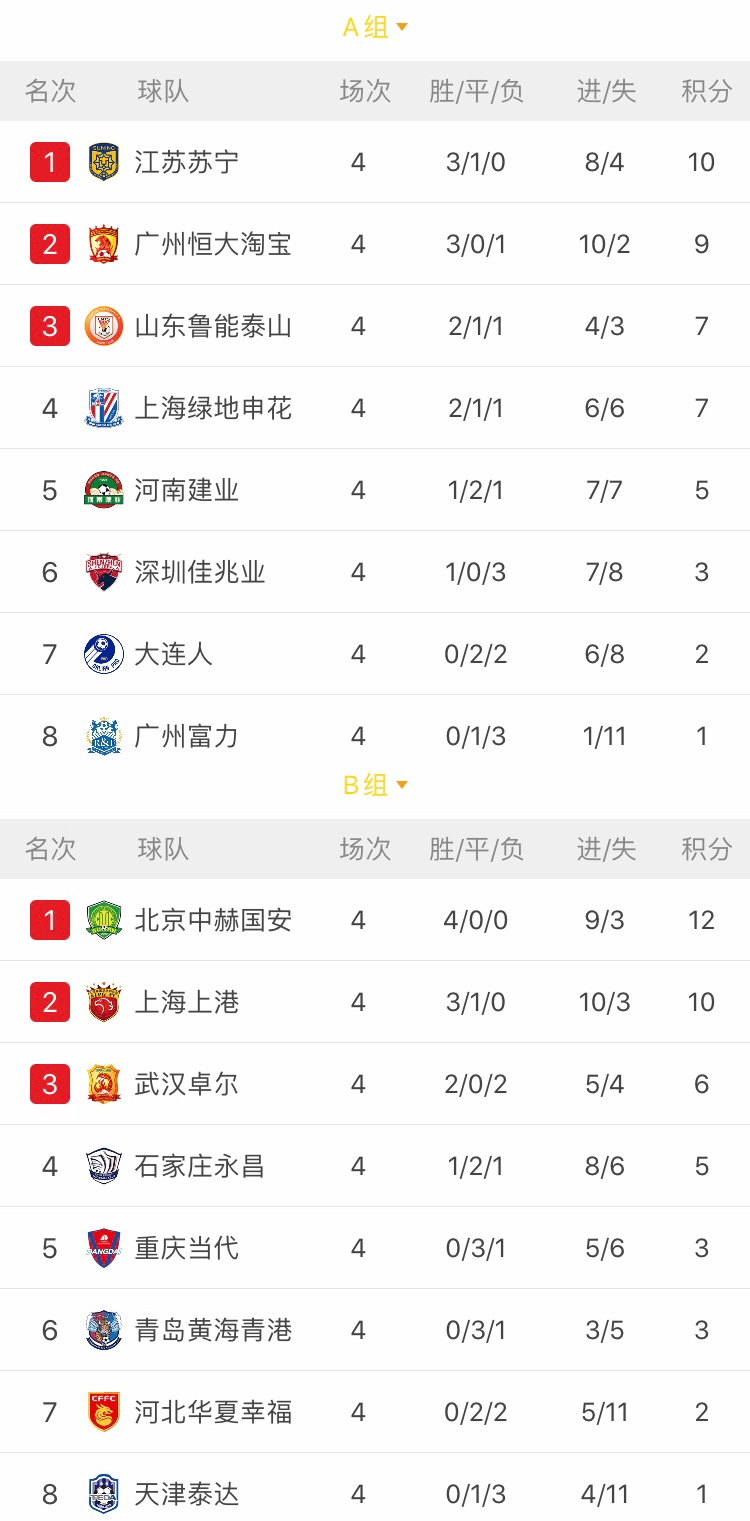750x1521 pixels.
Task: Select the Tianjin Teda team logo
Action: 103,1493
